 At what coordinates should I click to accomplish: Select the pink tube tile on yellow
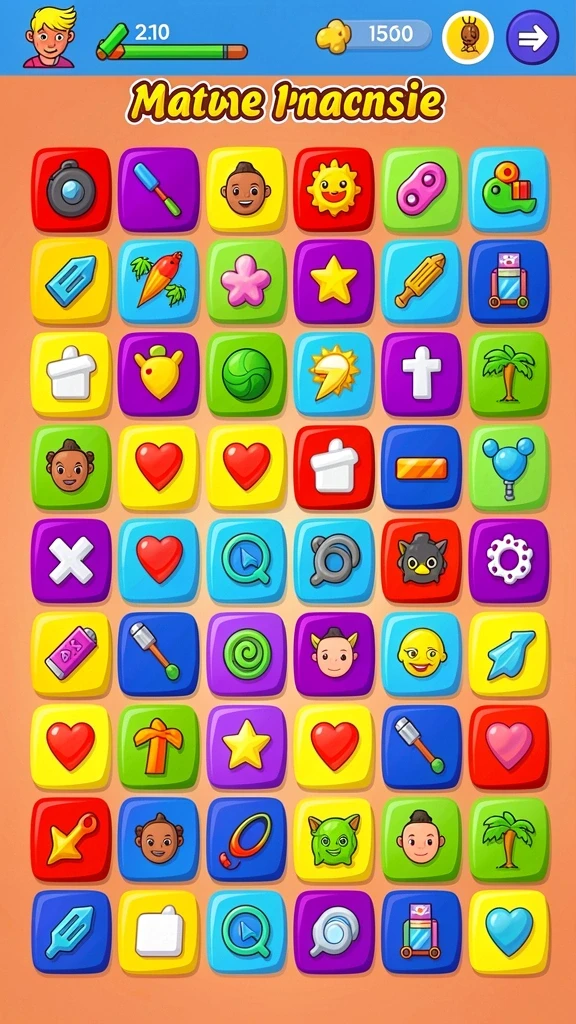71,654
